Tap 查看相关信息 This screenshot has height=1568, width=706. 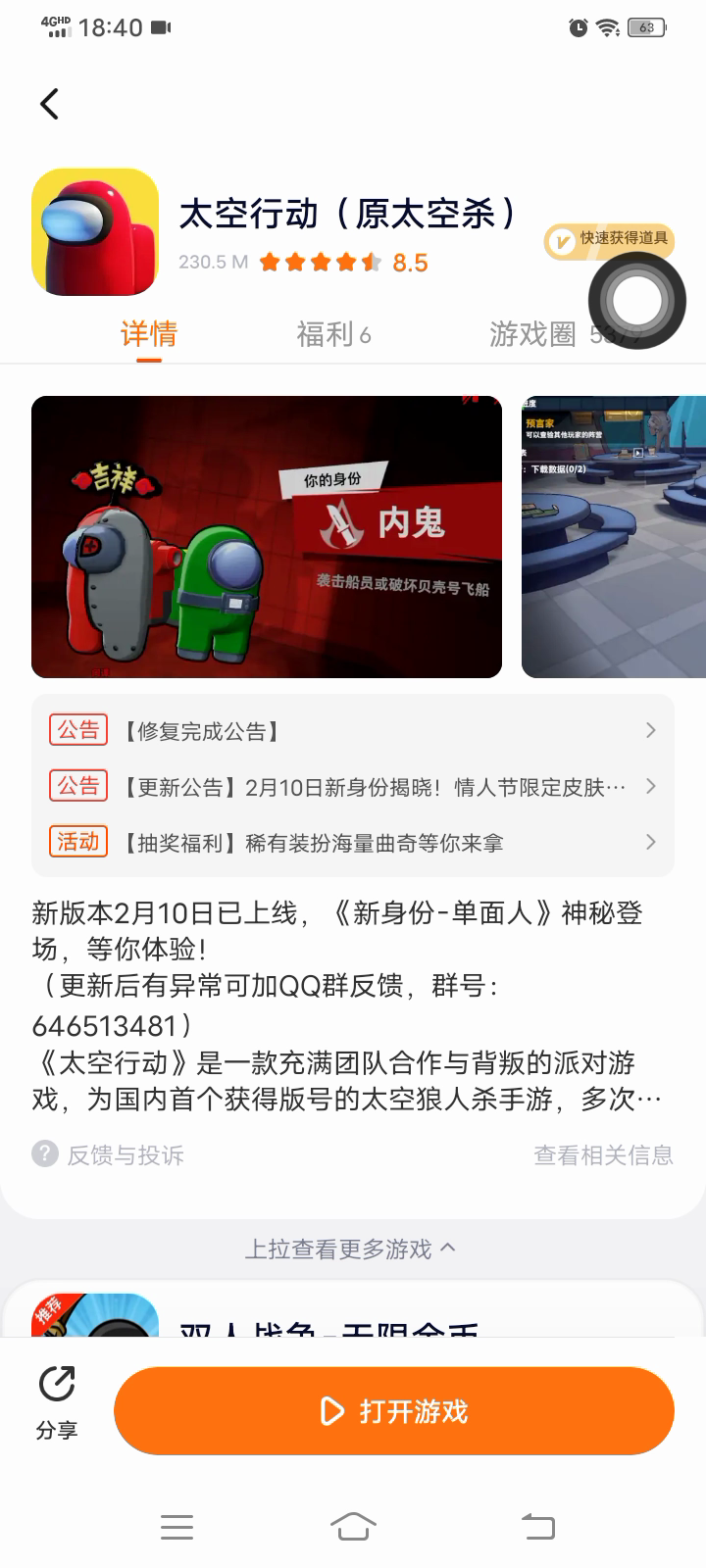pos(603,1155)
